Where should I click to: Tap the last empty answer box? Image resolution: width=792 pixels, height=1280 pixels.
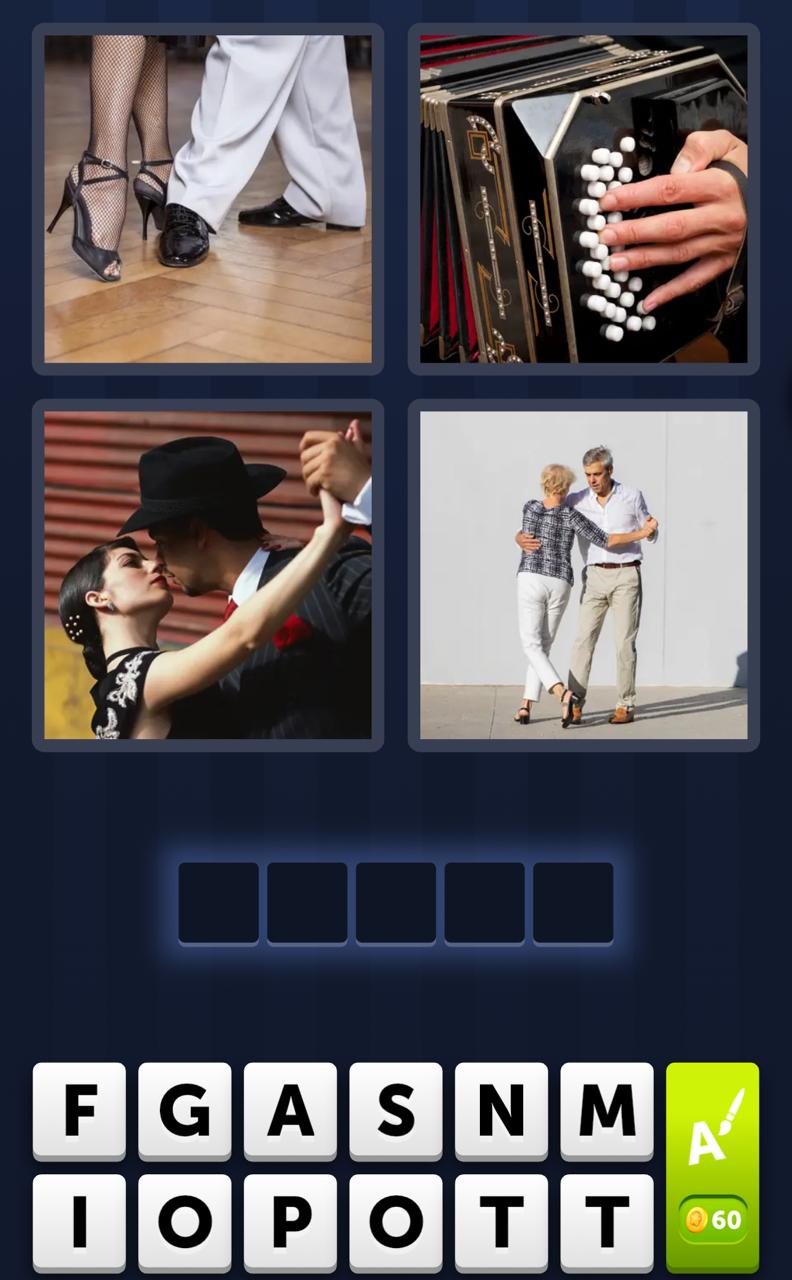[573, 901]
